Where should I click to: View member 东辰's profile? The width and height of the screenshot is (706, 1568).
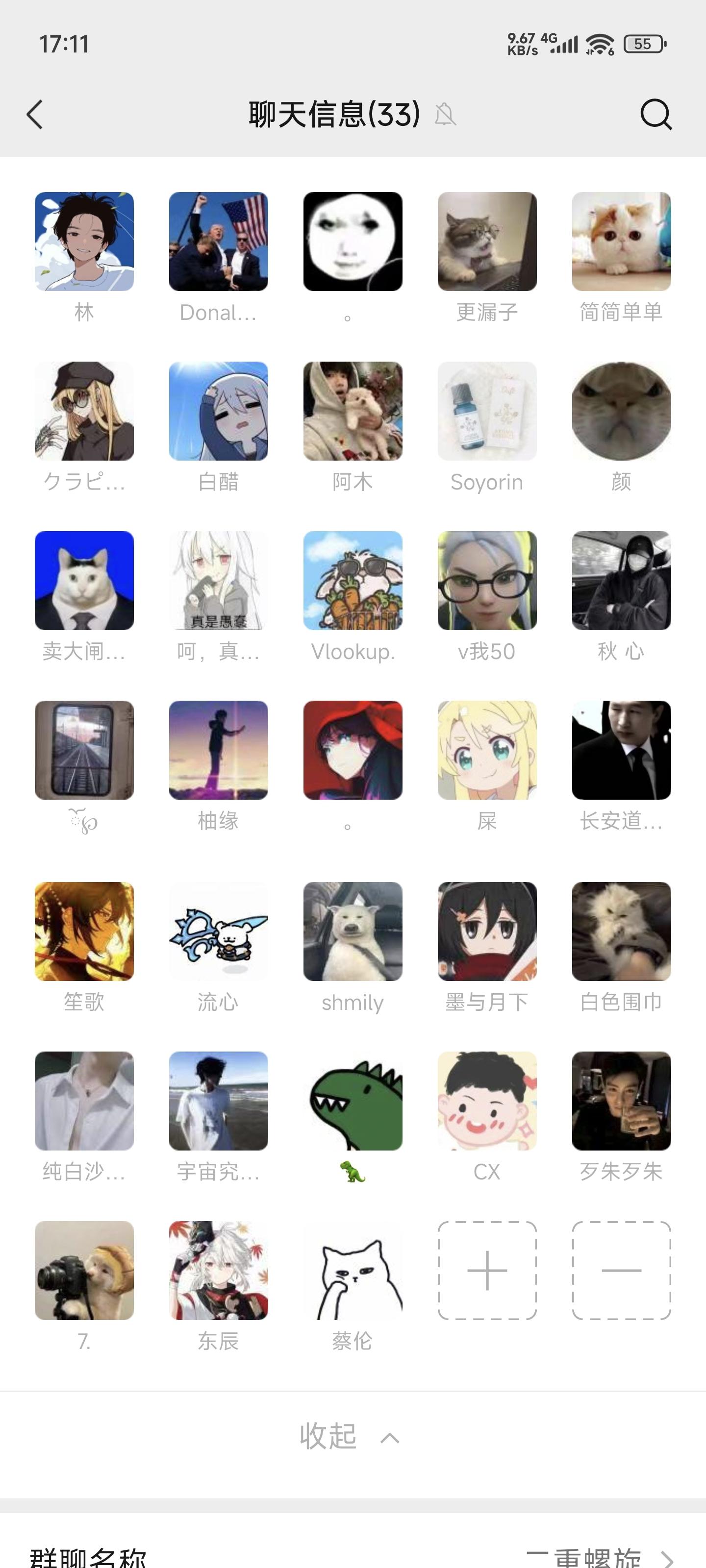[x=218, y=1271]
